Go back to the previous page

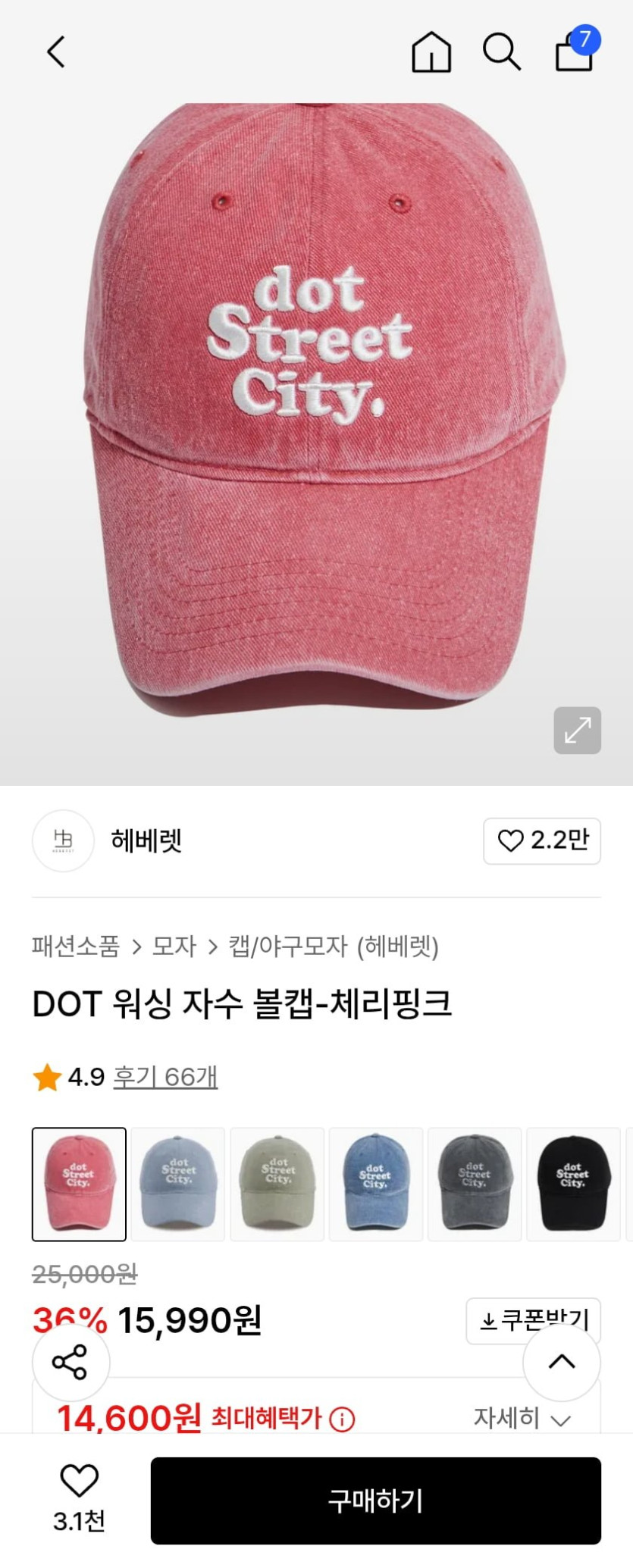56,52
